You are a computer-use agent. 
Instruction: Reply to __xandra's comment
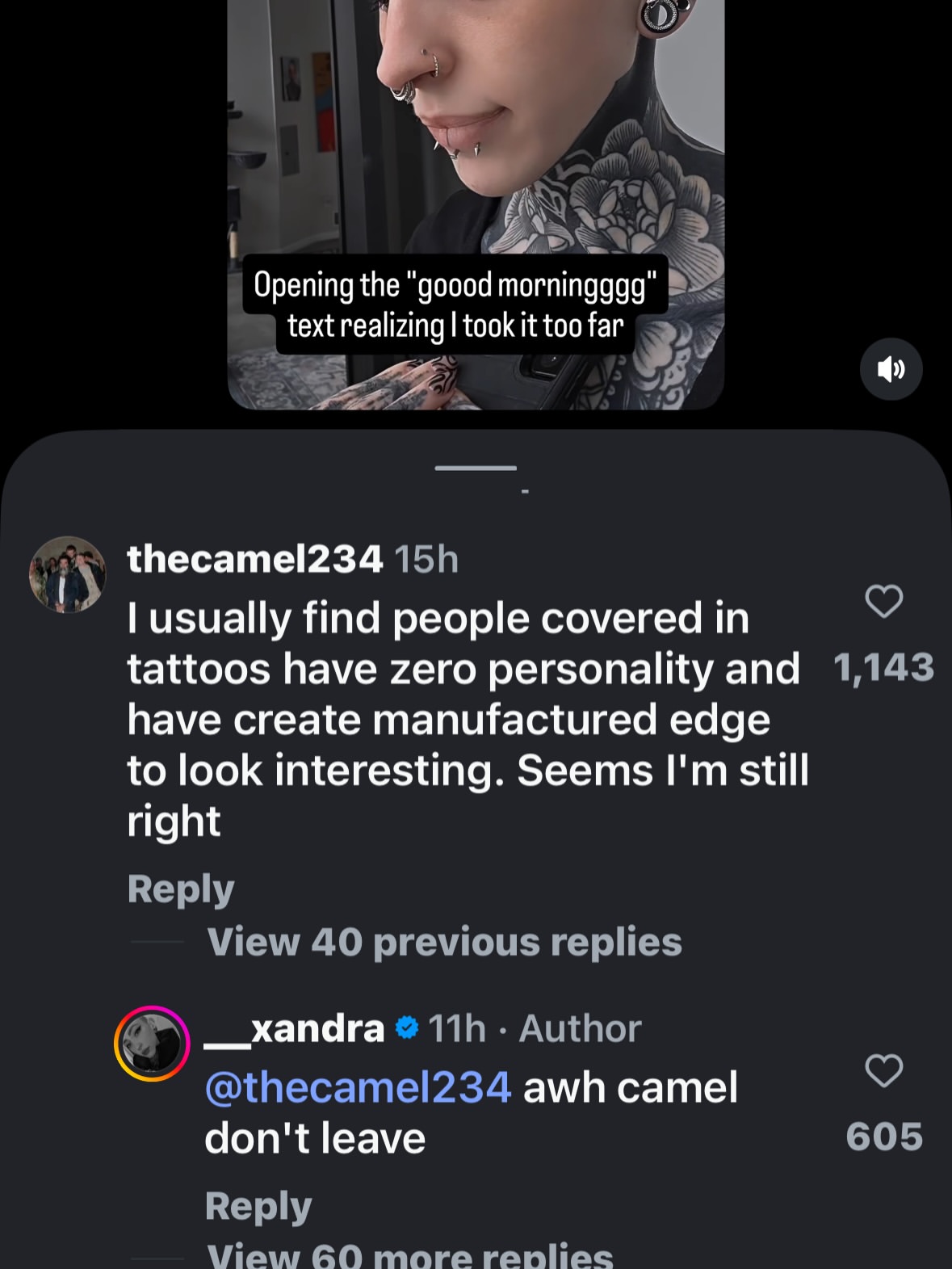pos(258,1206)
